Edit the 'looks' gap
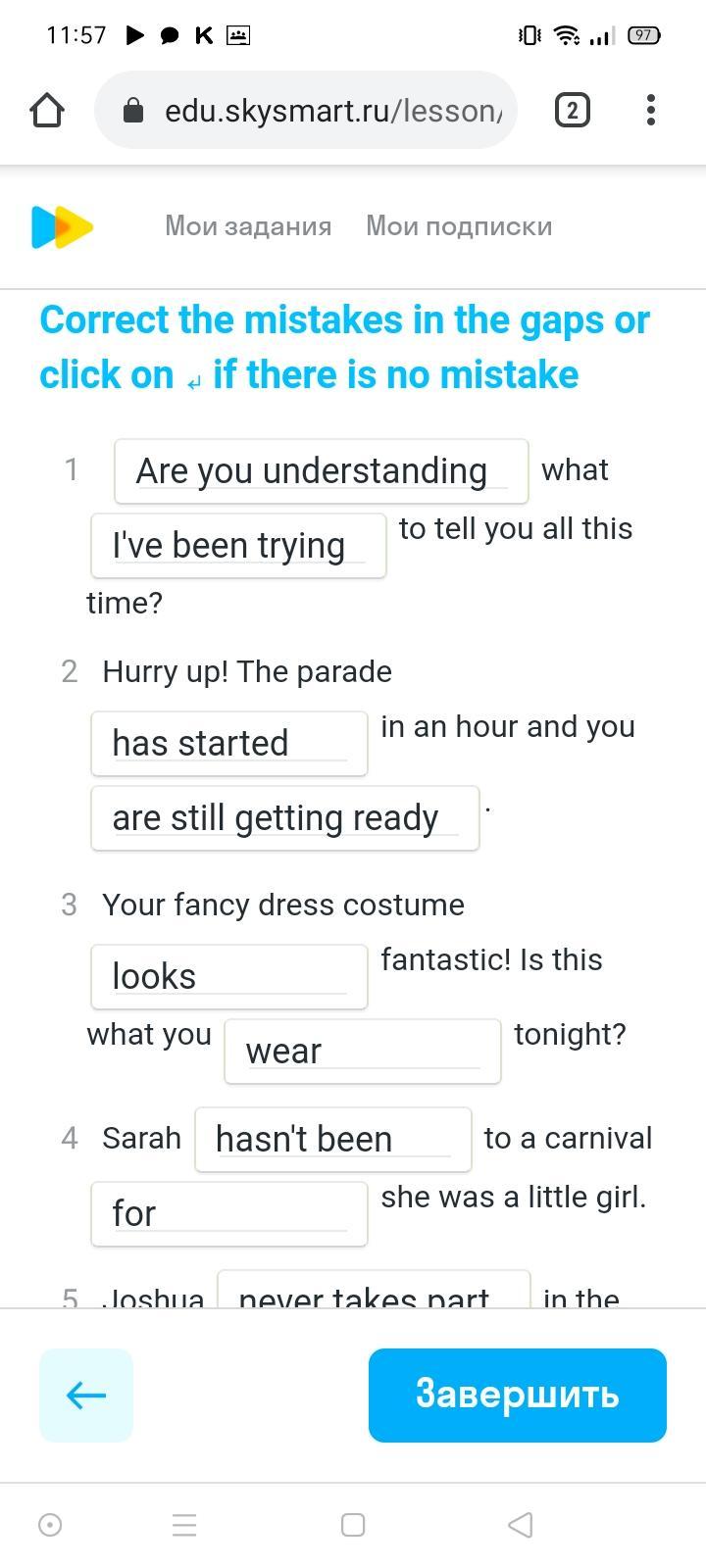 (x=229, y=977)
